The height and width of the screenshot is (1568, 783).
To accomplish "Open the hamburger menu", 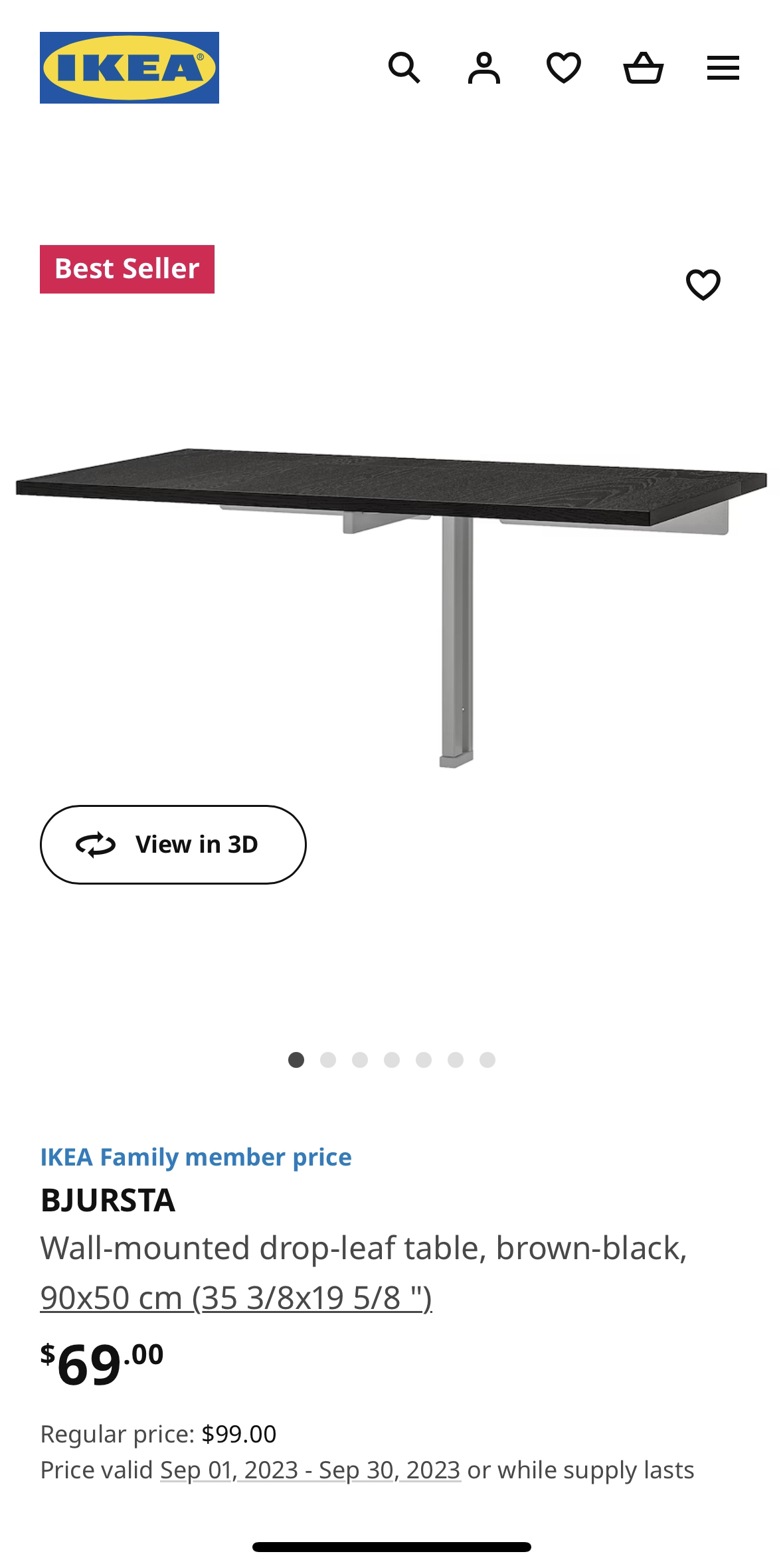I will click(x=723, y=68).
